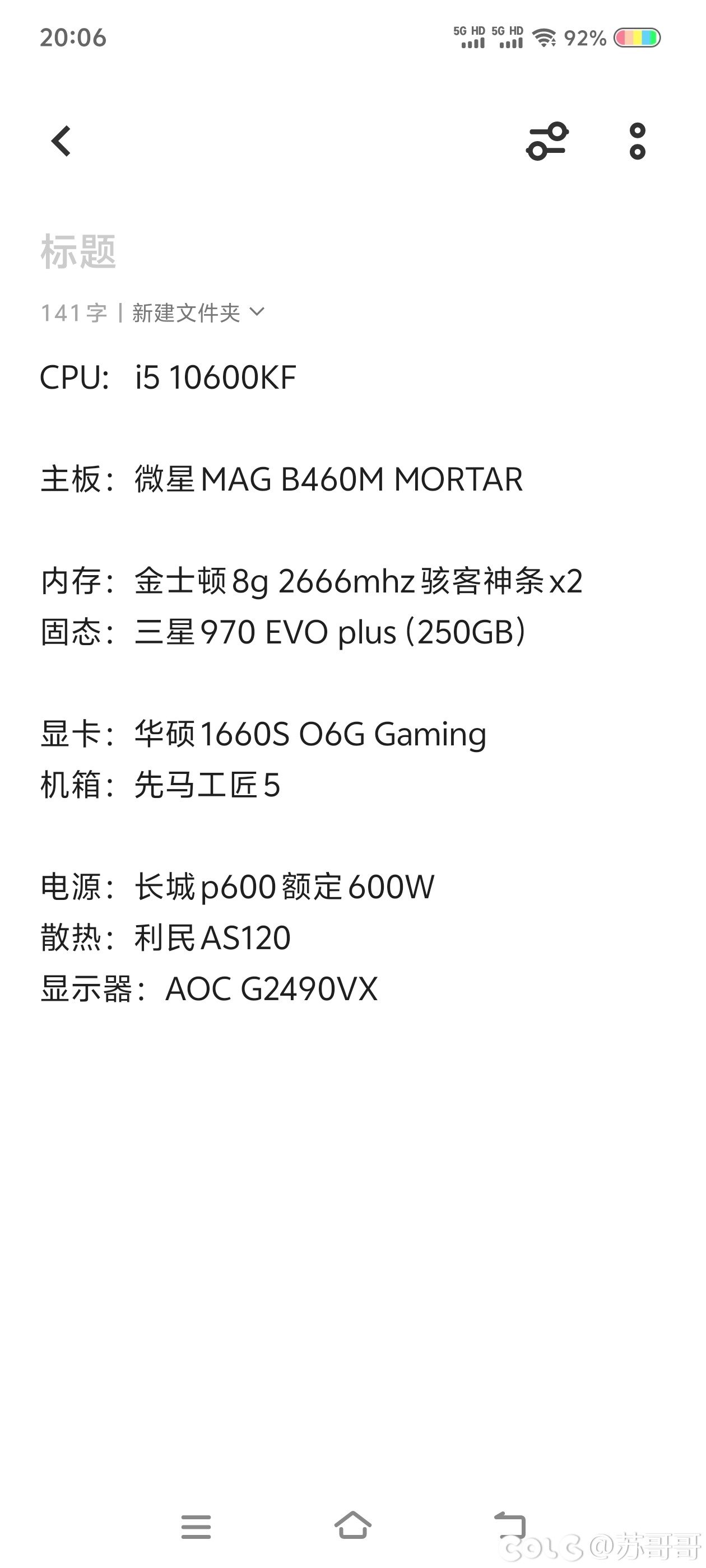This screenshot has width=706, height=1568.
Task: Tap the note body text to edit
Action: pyautogui.click(x=352, y=682)
